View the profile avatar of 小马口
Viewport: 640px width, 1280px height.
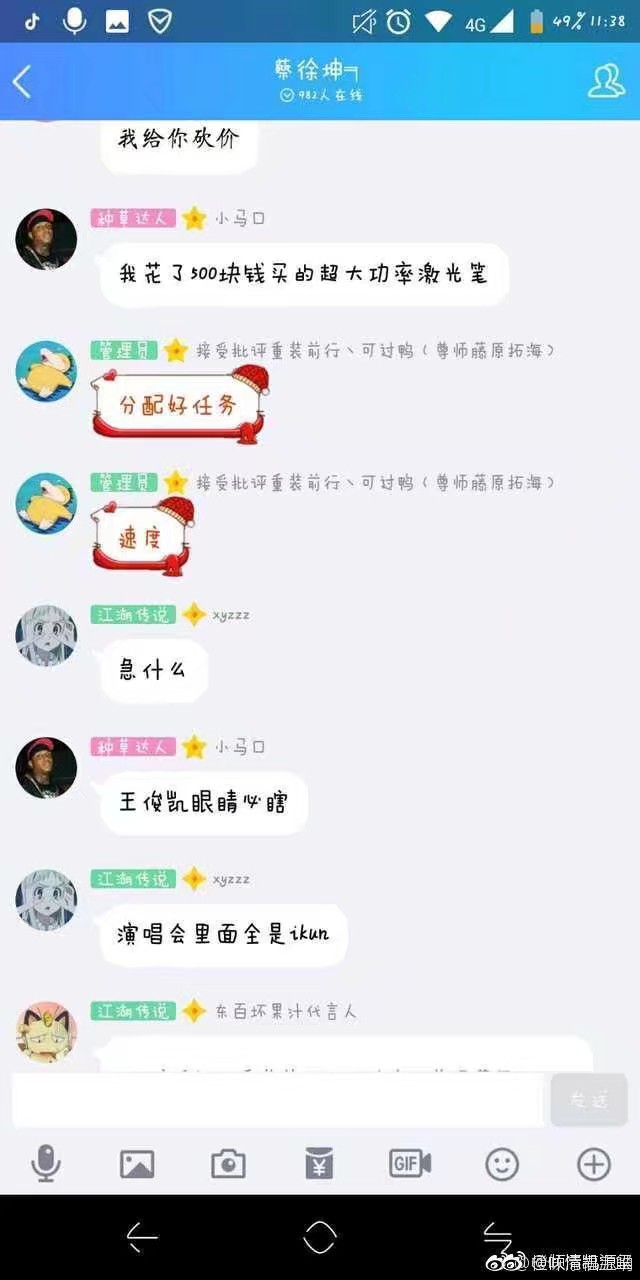pos(46,239)
